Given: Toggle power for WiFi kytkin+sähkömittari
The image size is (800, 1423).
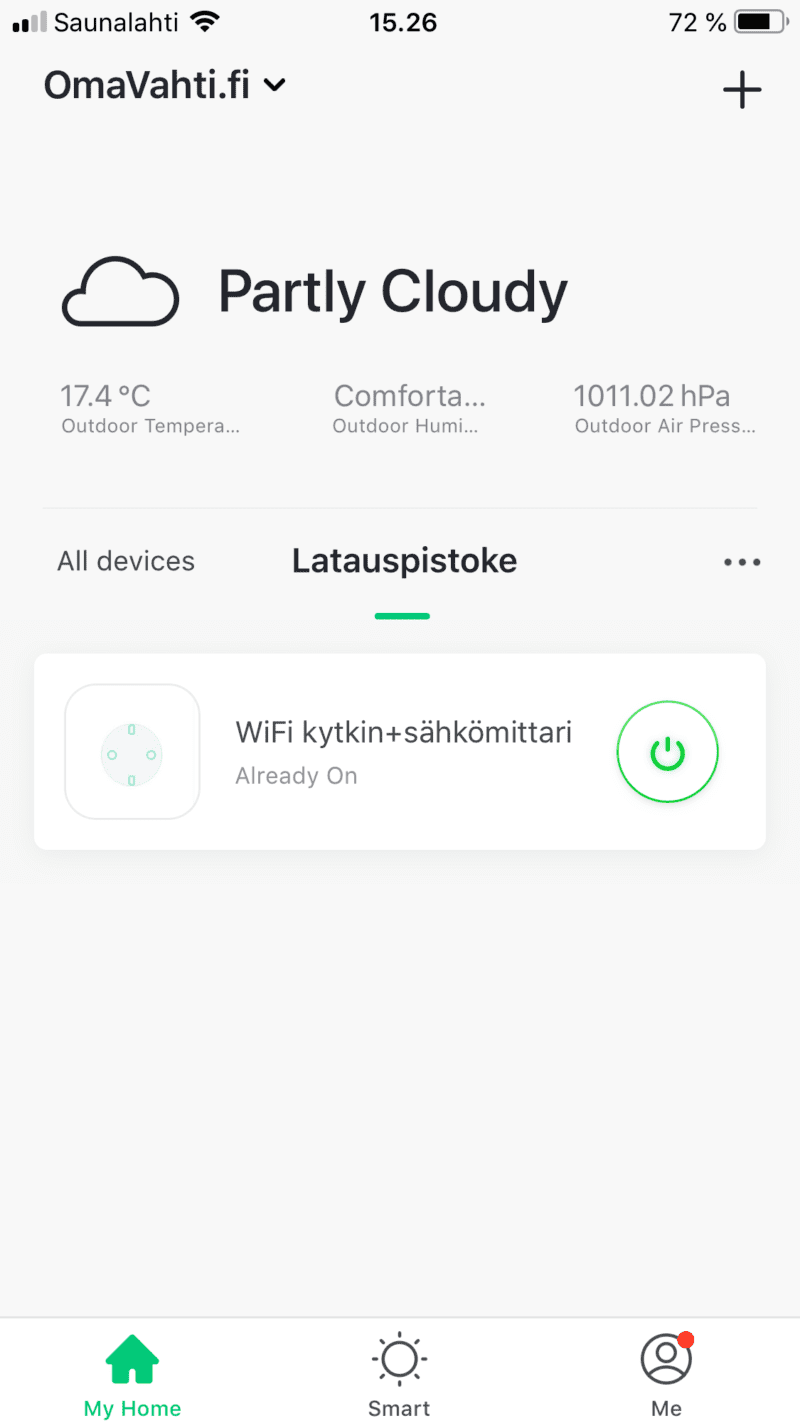Looking at the screenshot, I should (x=667, y=752).
